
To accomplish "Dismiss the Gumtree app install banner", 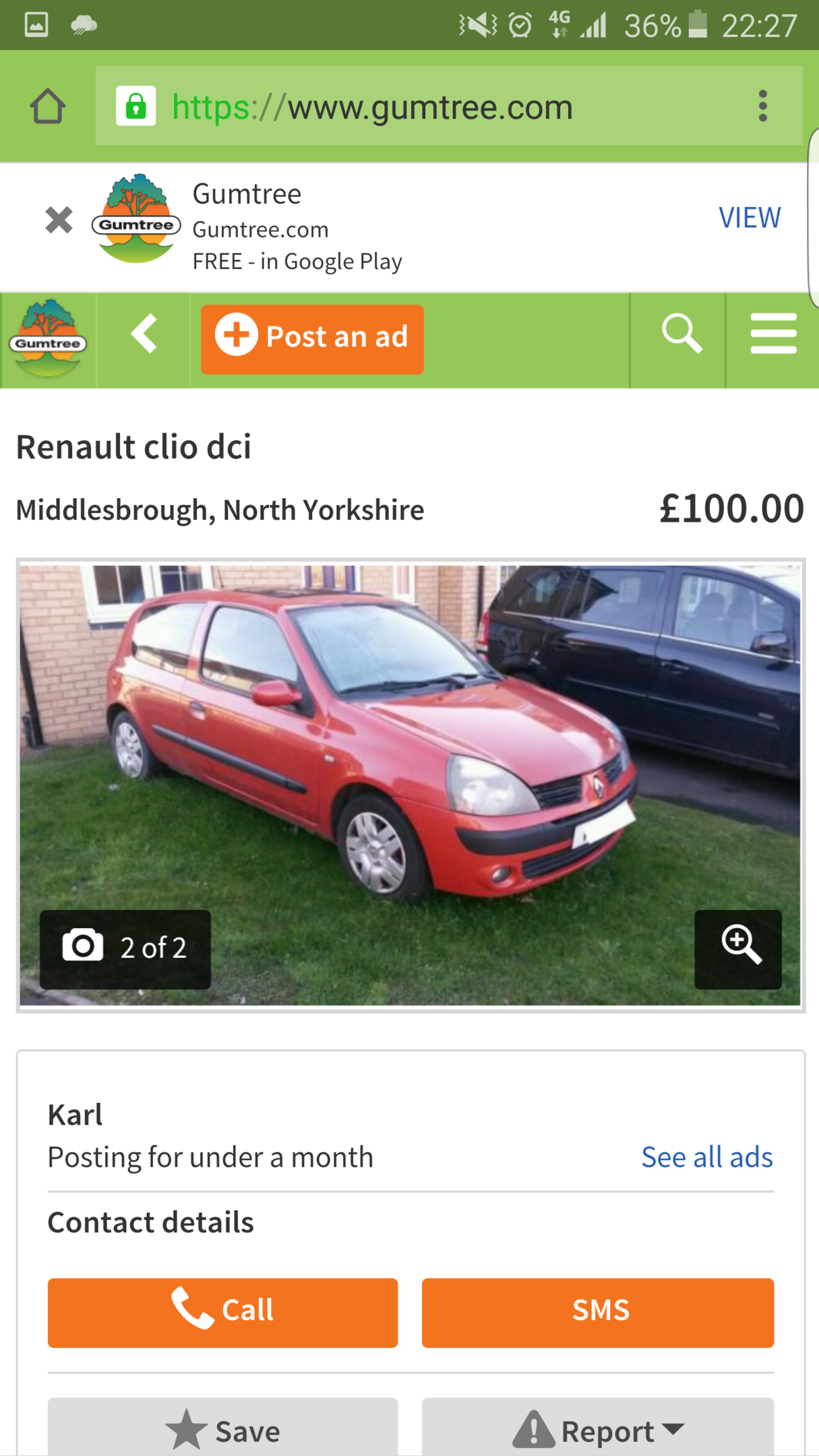I will 59,220.
